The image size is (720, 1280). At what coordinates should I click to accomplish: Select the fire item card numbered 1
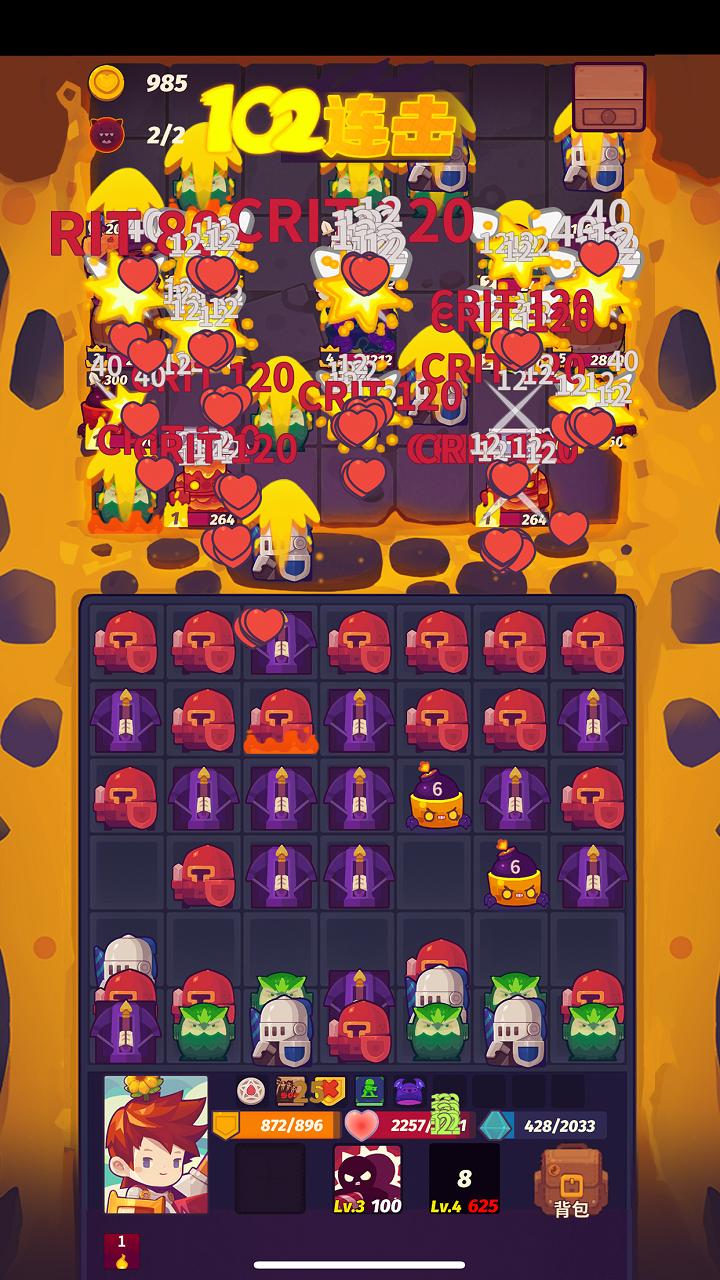[x=122, y=1250]
